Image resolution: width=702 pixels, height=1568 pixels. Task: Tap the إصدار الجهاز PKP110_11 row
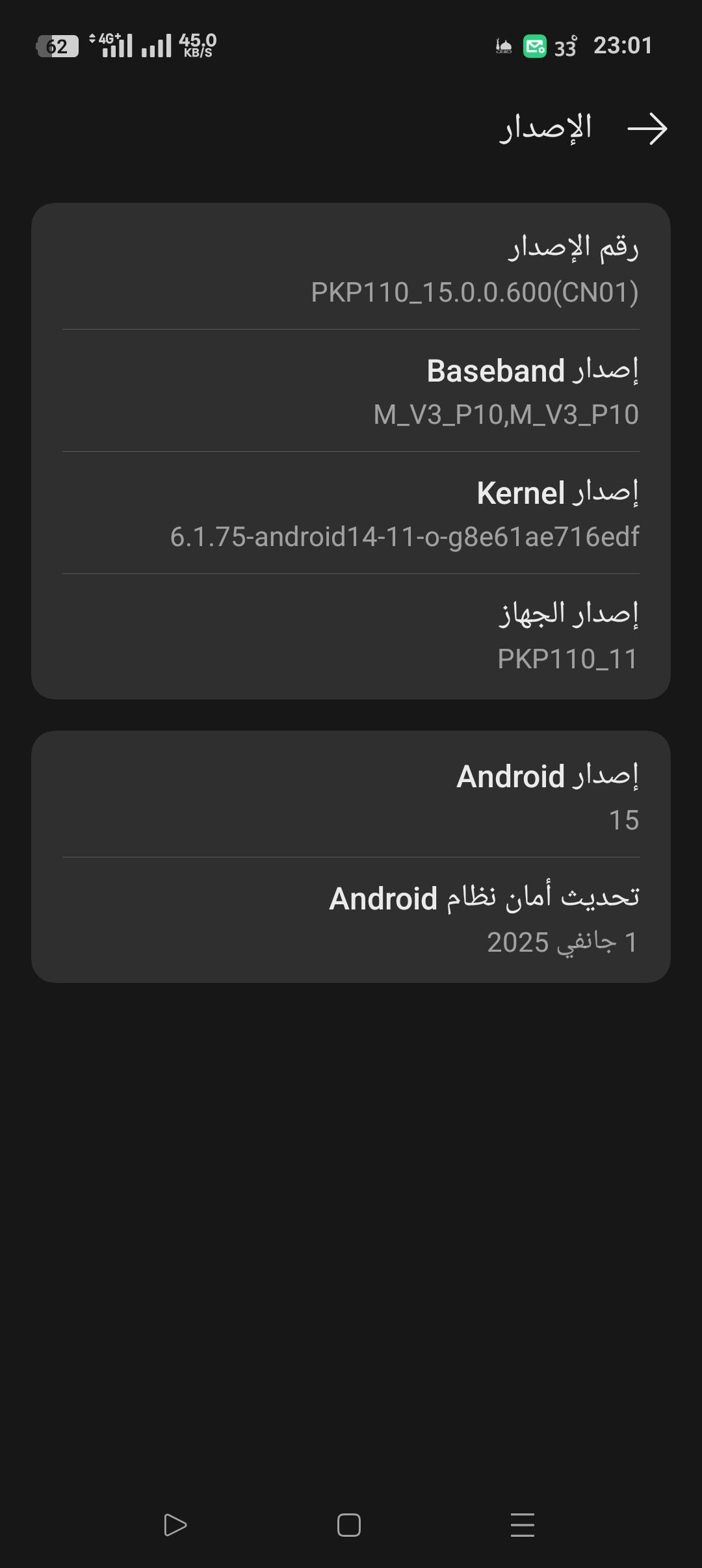coord(351,636)
